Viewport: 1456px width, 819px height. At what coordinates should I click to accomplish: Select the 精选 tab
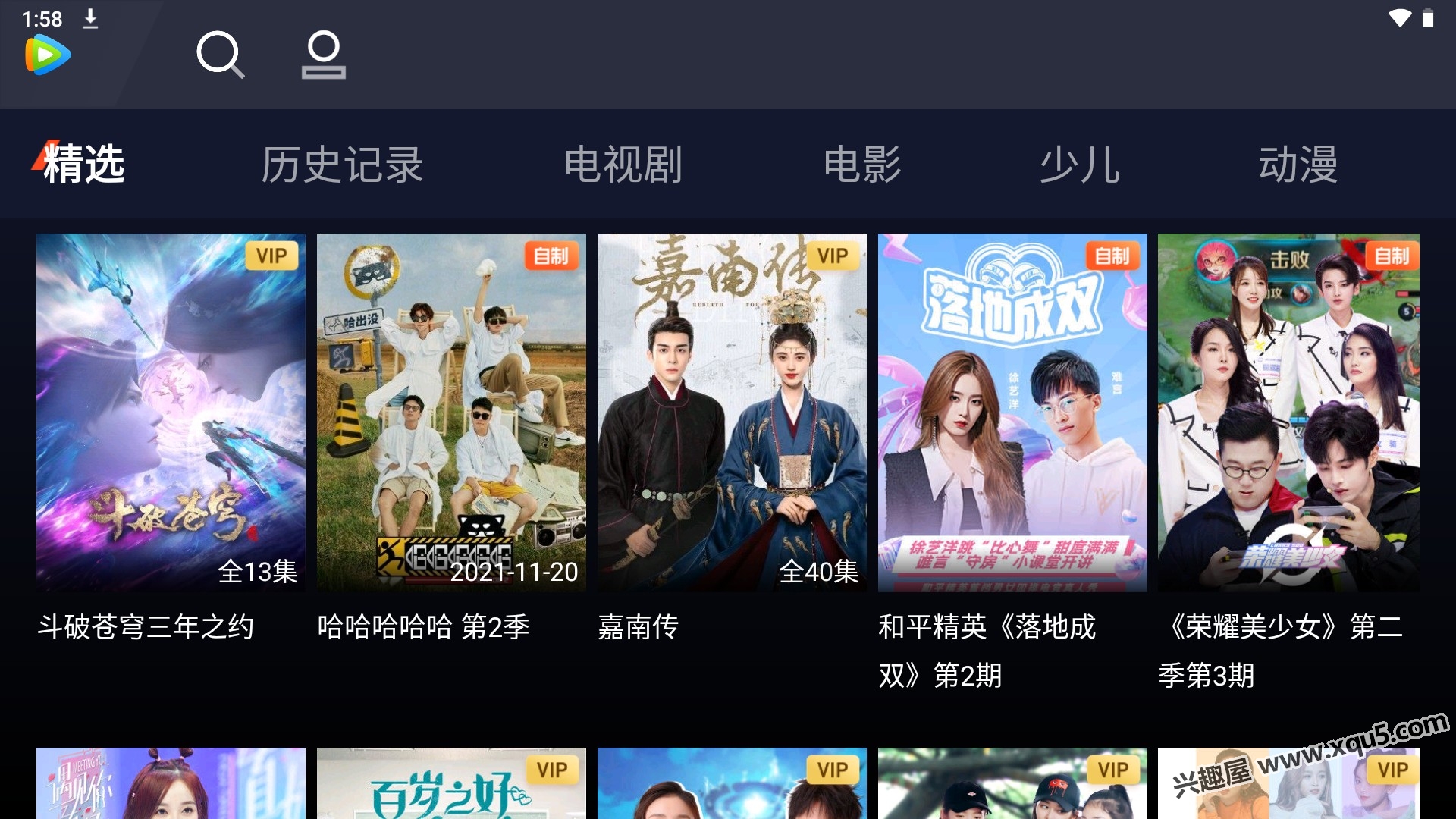point(83,165)
